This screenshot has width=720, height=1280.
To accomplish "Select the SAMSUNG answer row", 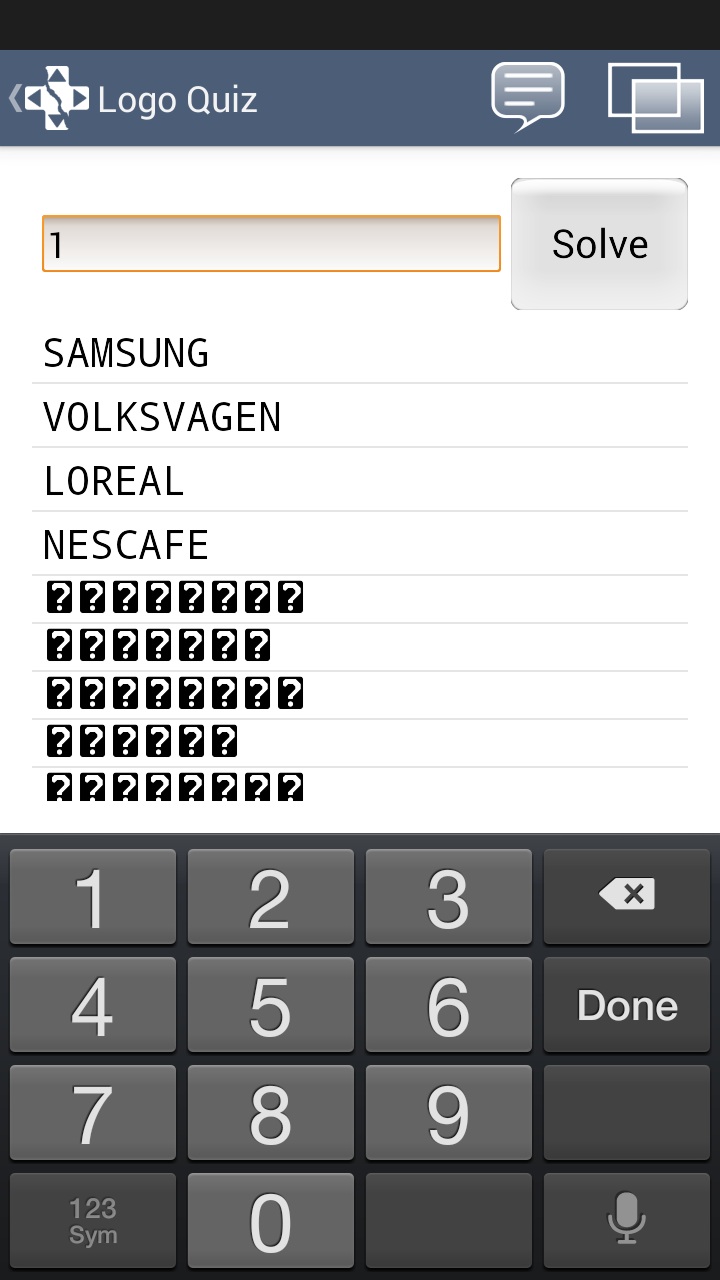I will click(360, 353).
